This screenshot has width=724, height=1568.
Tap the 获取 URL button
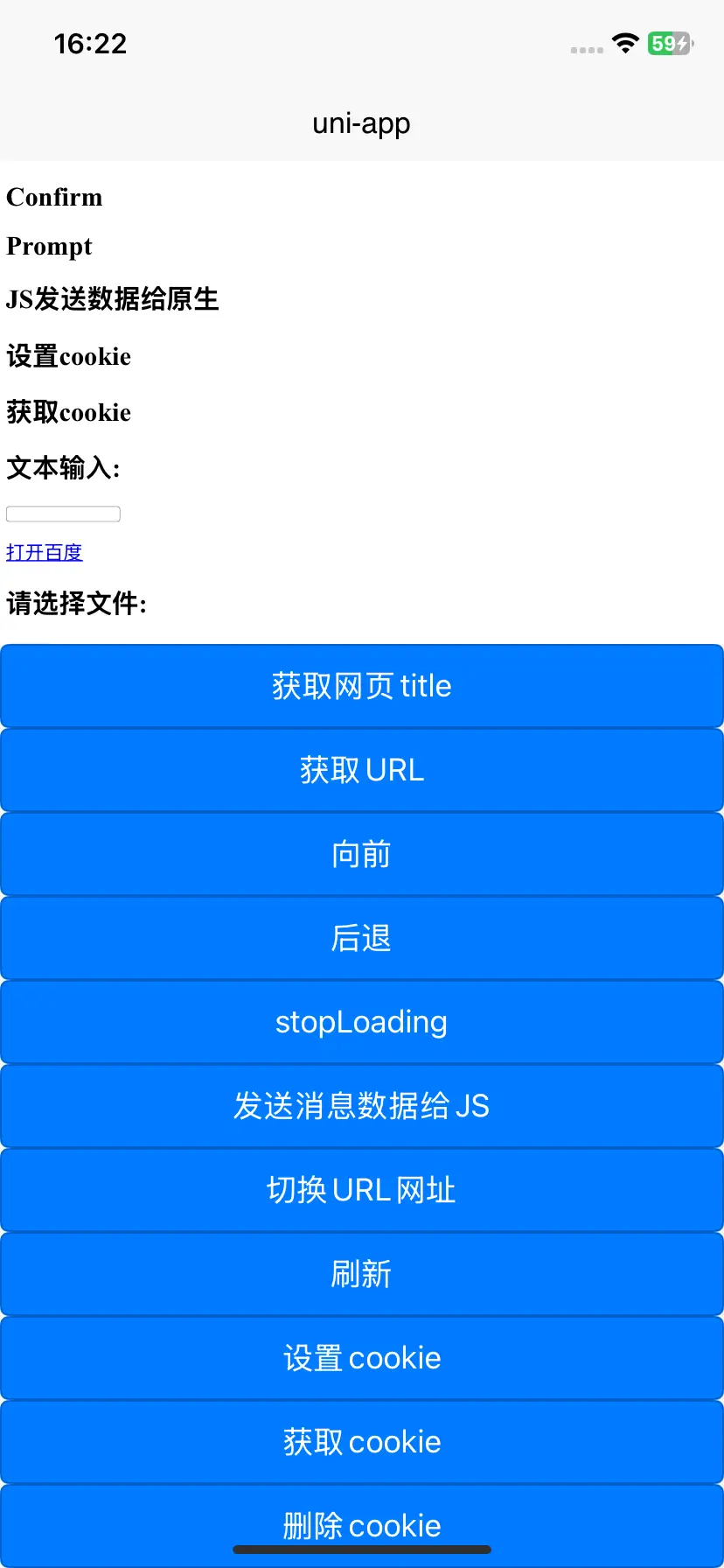[x=362, y=770]
